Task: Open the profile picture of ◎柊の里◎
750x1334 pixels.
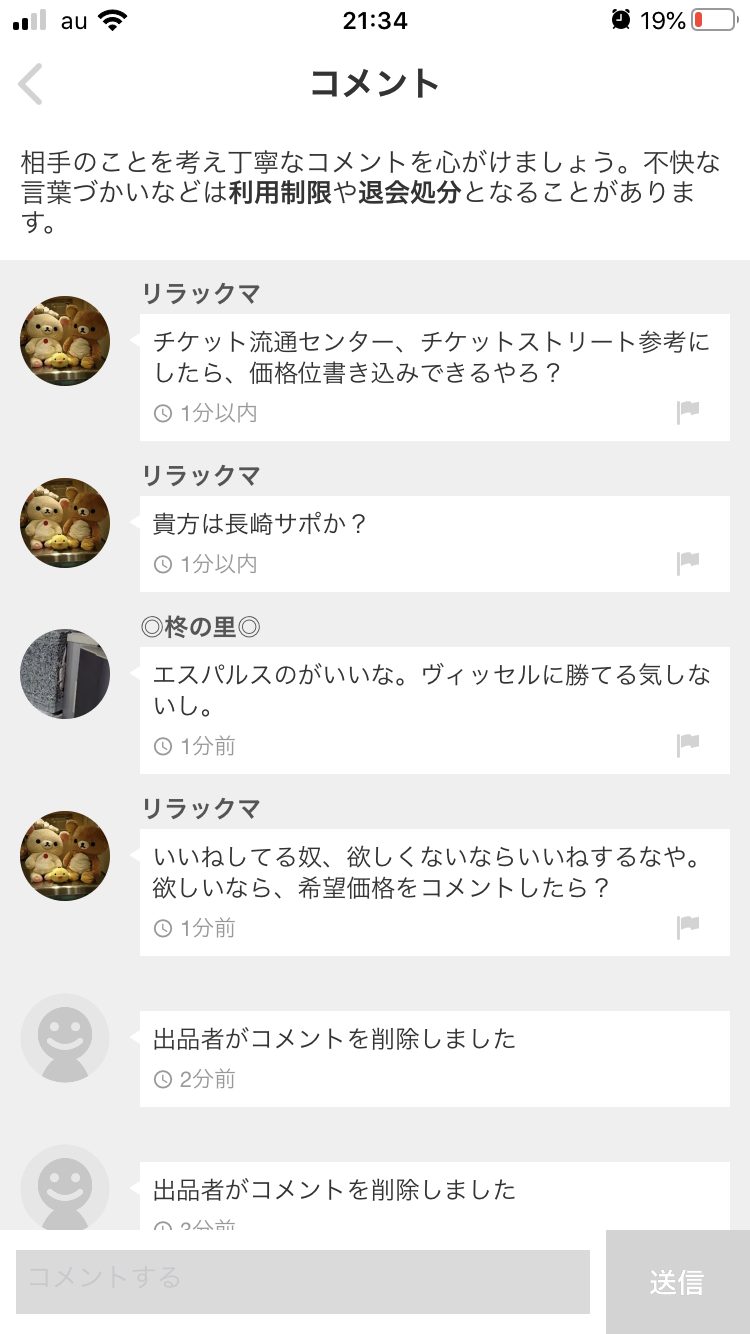Action: click(65, 674)
